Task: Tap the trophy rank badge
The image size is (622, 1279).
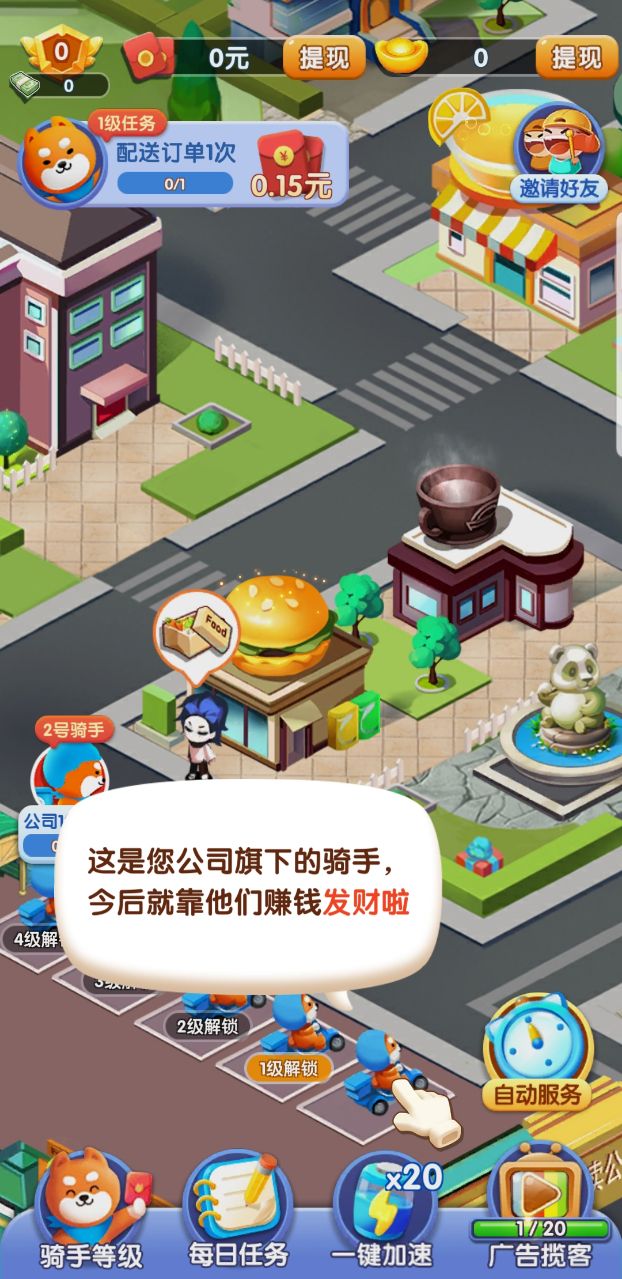Action: 61,50
